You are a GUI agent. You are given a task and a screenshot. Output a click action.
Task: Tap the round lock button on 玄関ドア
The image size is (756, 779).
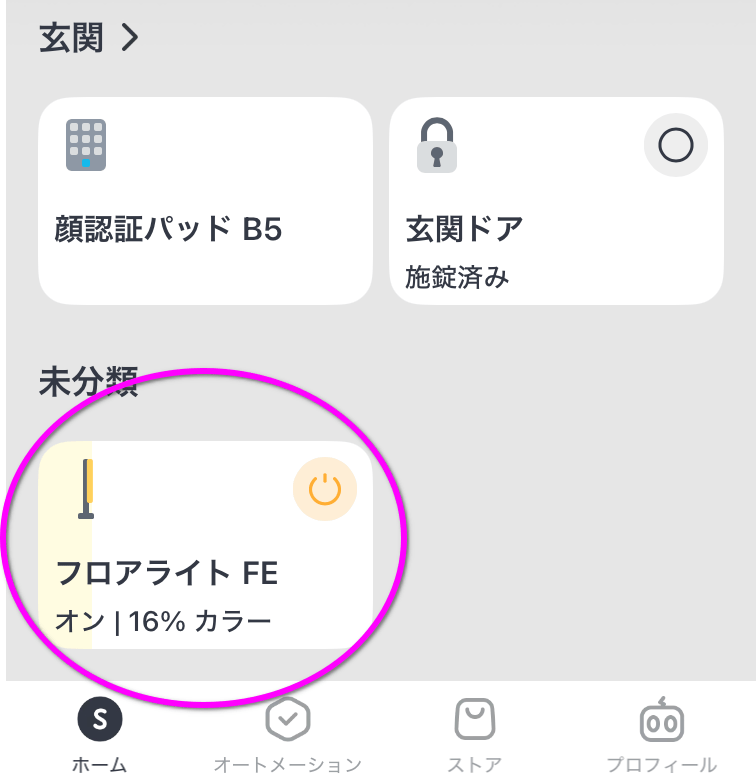coord(676,145)
